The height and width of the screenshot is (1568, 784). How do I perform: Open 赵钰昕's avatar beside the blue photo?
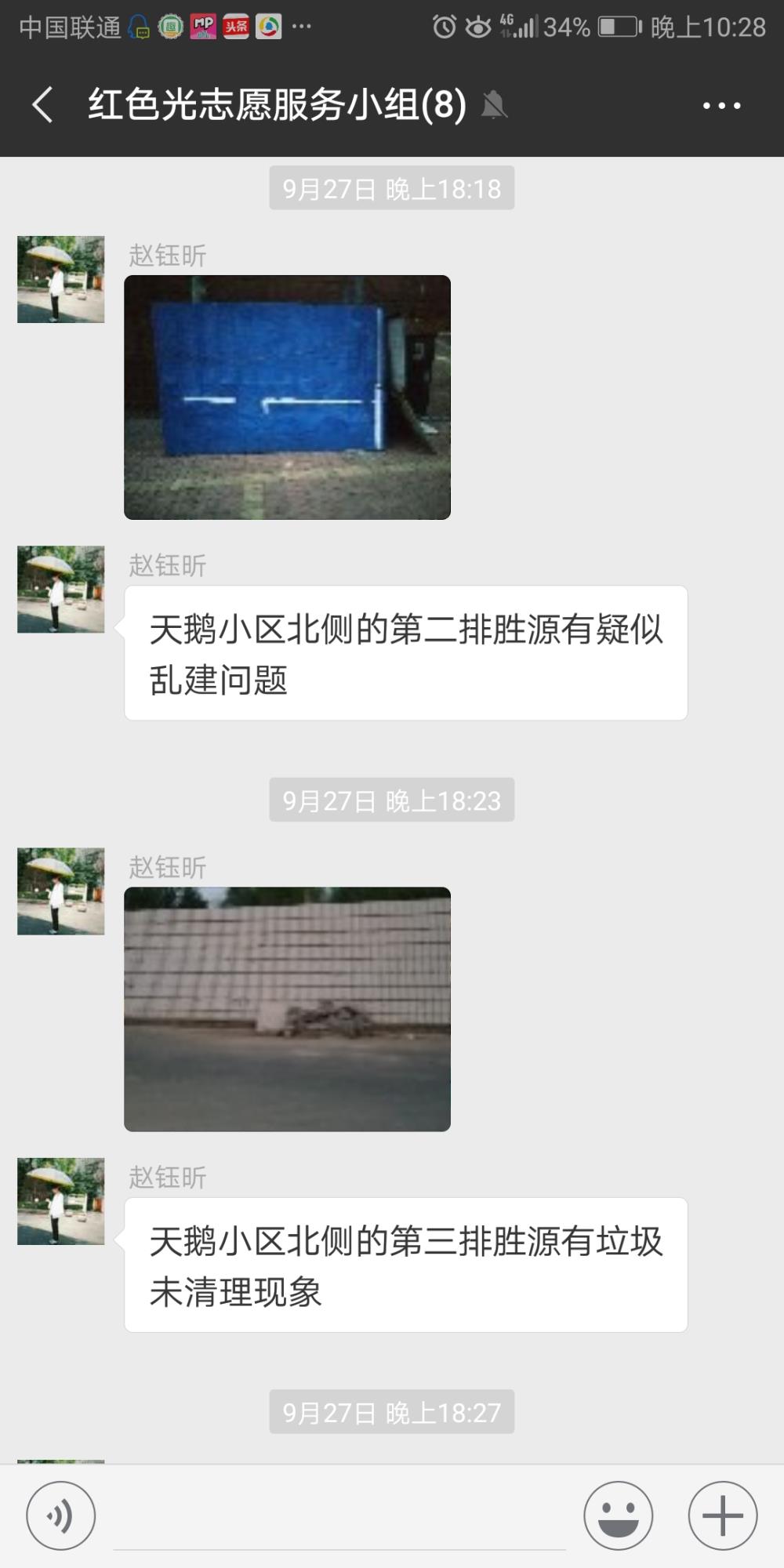(61, 279)
